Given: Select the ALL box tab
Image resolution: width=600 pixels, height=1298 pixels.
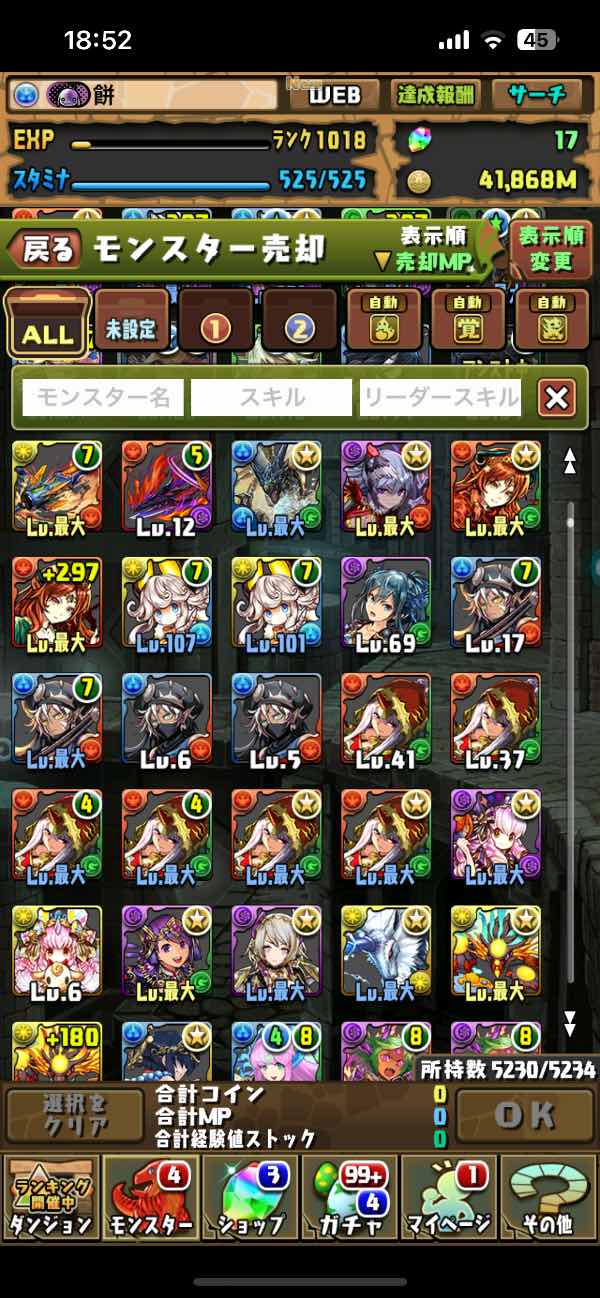Looking at the screenshot, I should (x=47, y=324).
